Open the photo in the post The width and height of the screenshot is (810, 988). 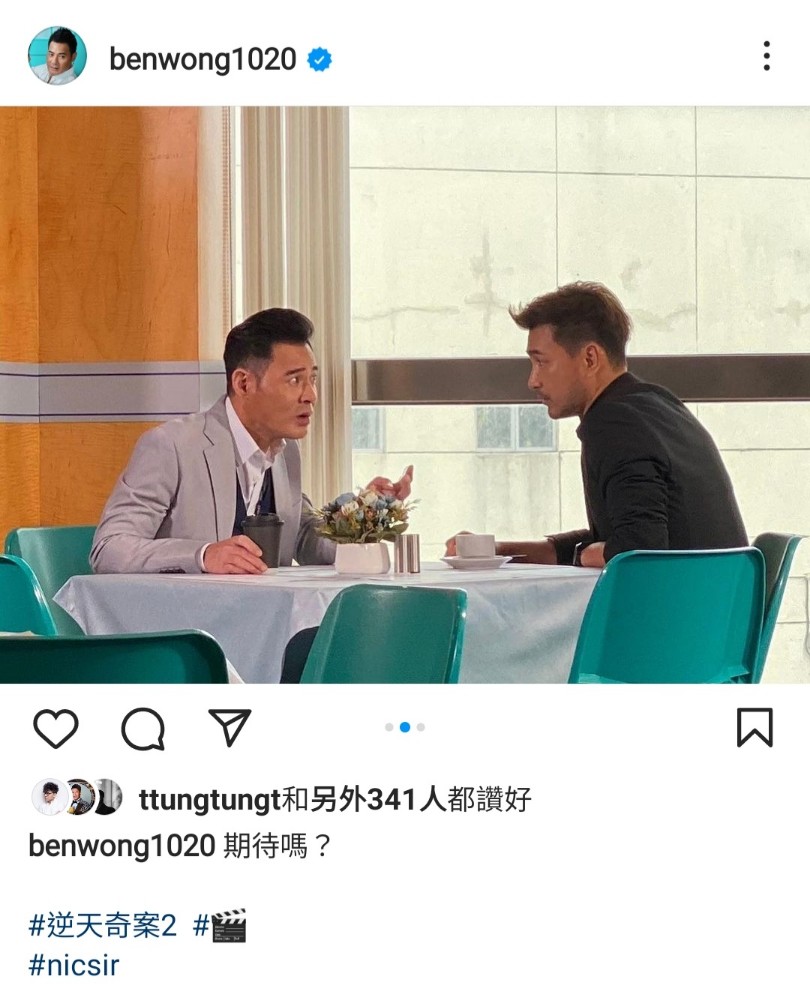[405, 395]
